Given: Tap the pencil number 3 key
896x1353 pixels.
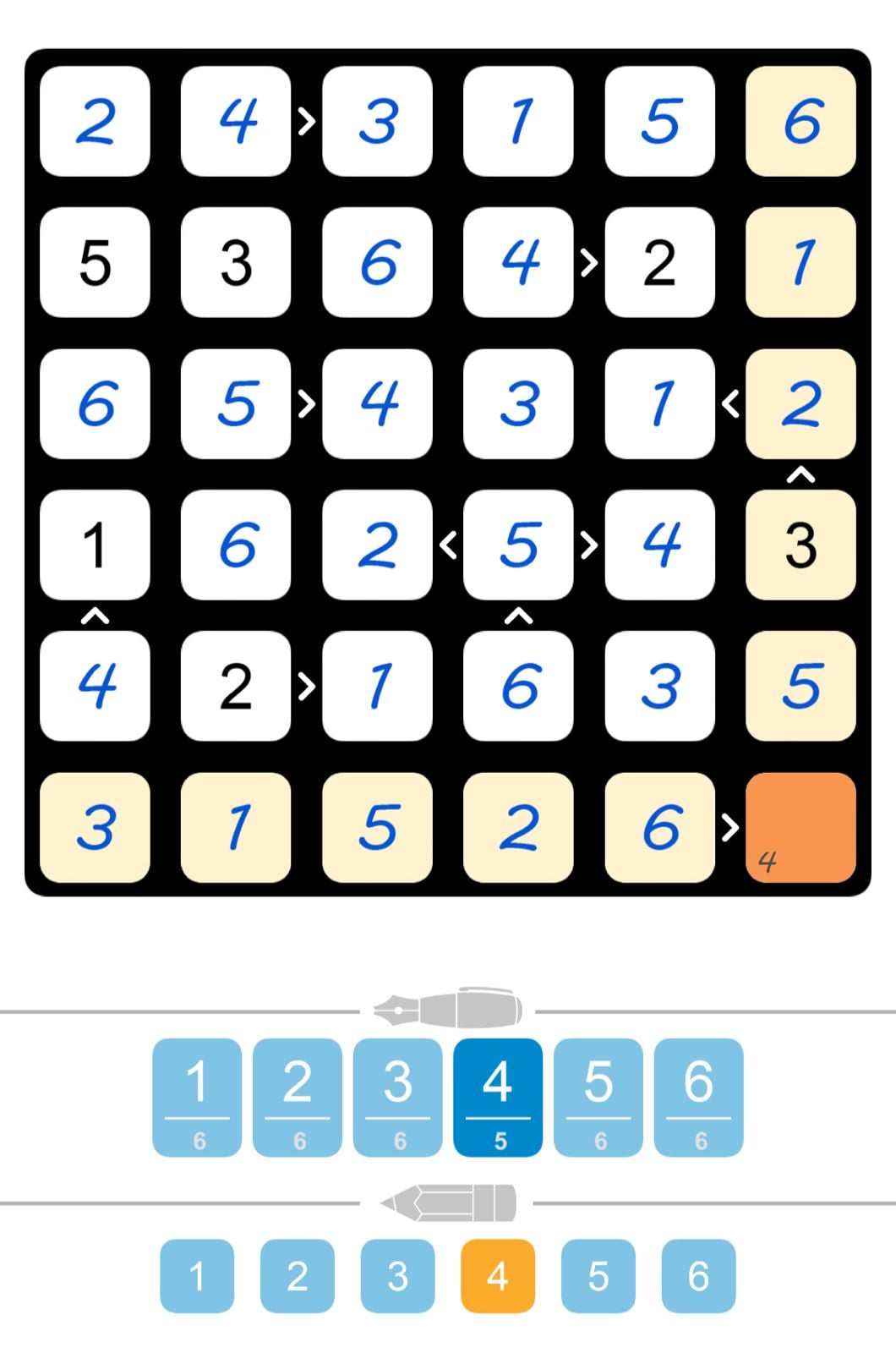Looking at the screenshot, I should (x=397, y=1278).
